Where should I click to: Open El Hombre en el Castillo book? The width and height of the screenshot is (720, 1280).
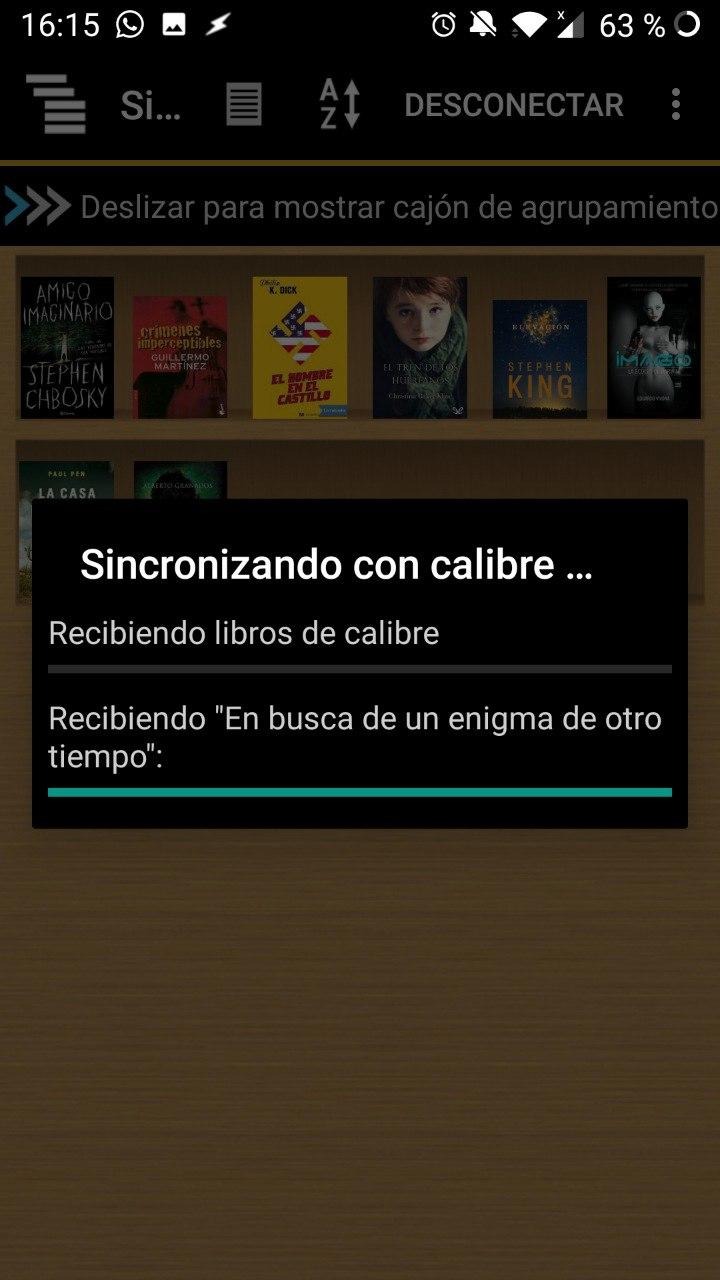coord(300,347)
